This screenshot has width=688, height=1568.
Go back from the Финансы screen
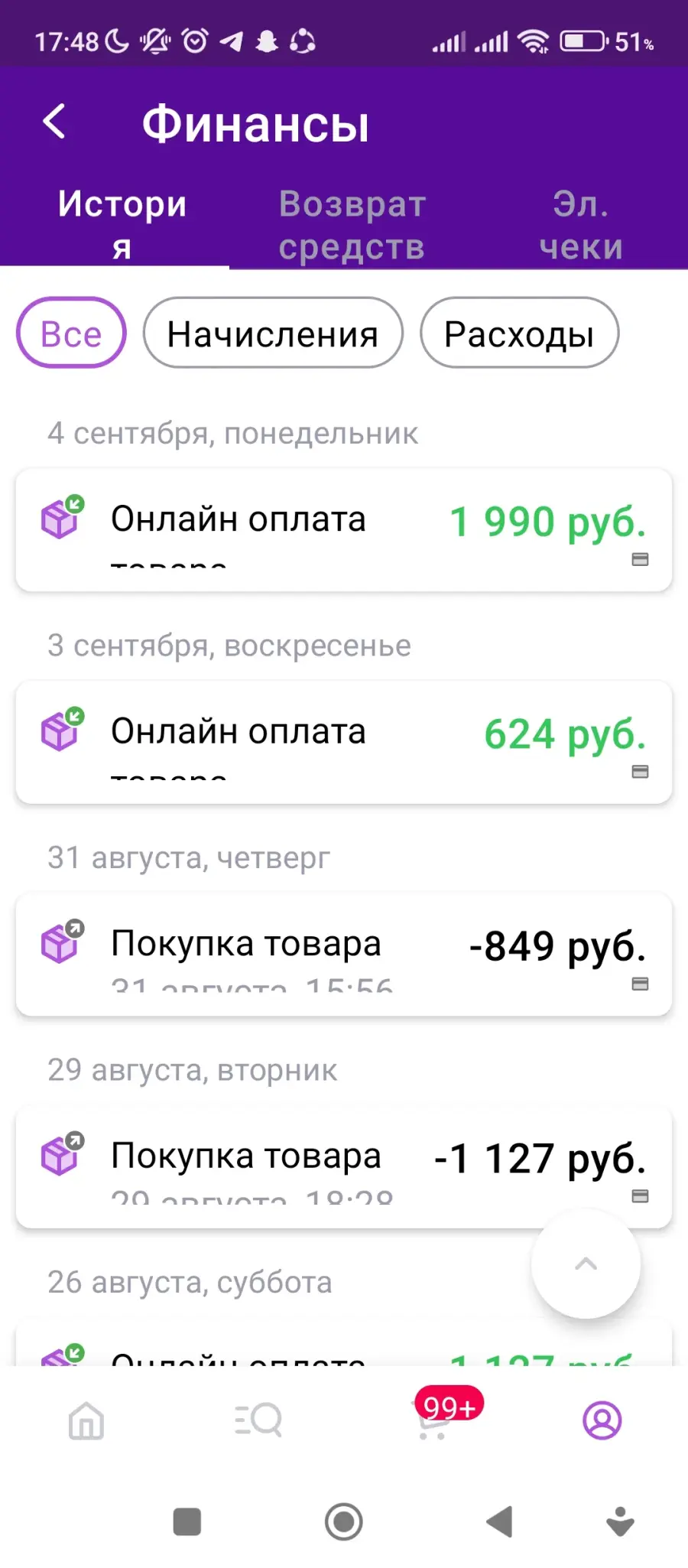coord(54,122)
